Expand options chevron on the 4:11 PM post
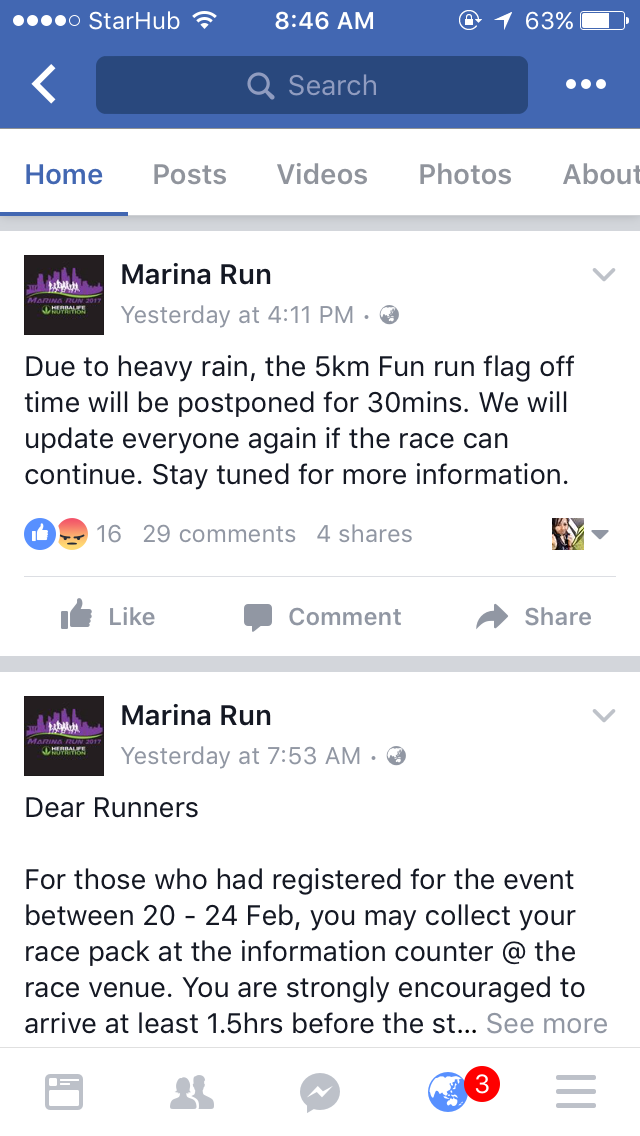 (x=604, y=275)
